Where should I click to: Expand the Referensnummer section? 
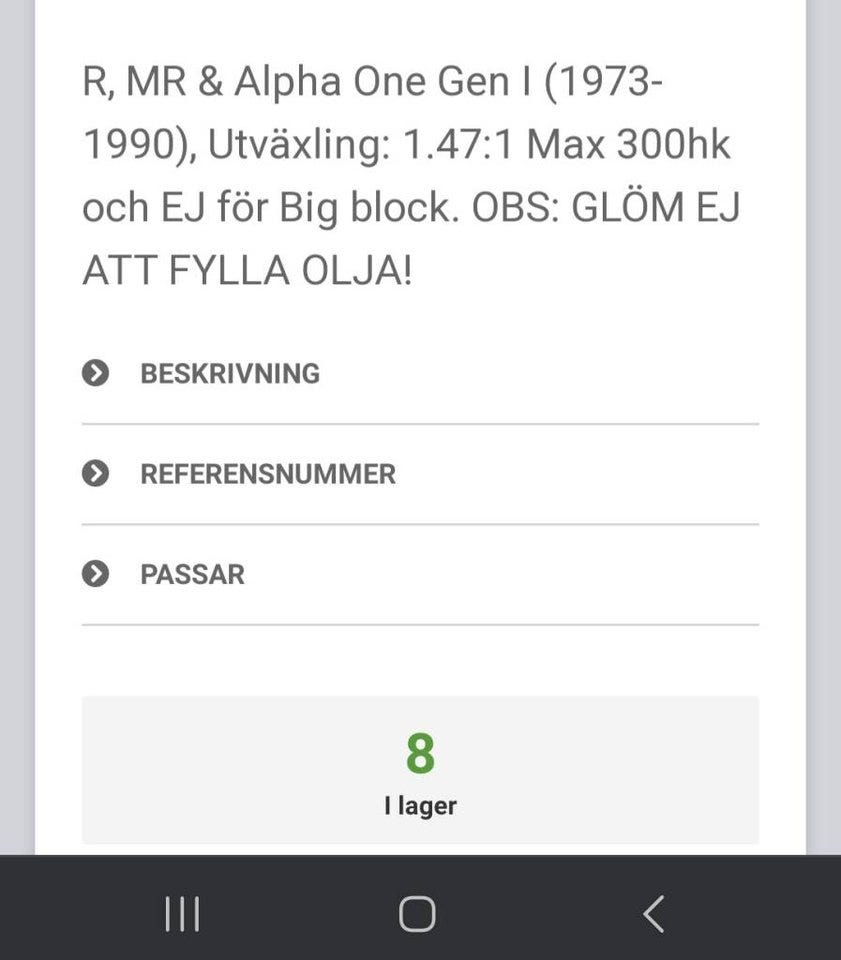tap(267, 474)
